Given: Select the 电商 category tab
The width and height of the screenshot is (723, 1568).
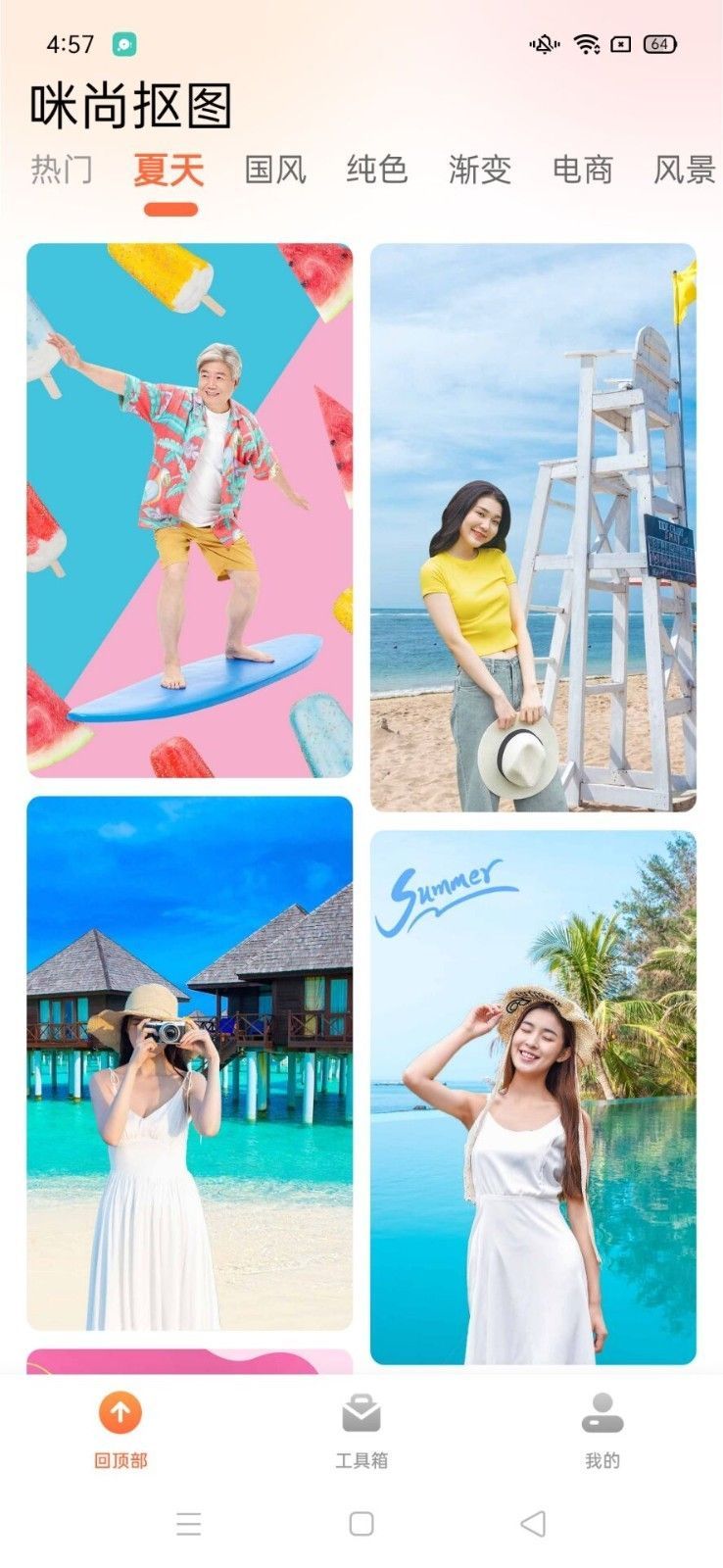Looking at the screenshot, I should (582, 170).
